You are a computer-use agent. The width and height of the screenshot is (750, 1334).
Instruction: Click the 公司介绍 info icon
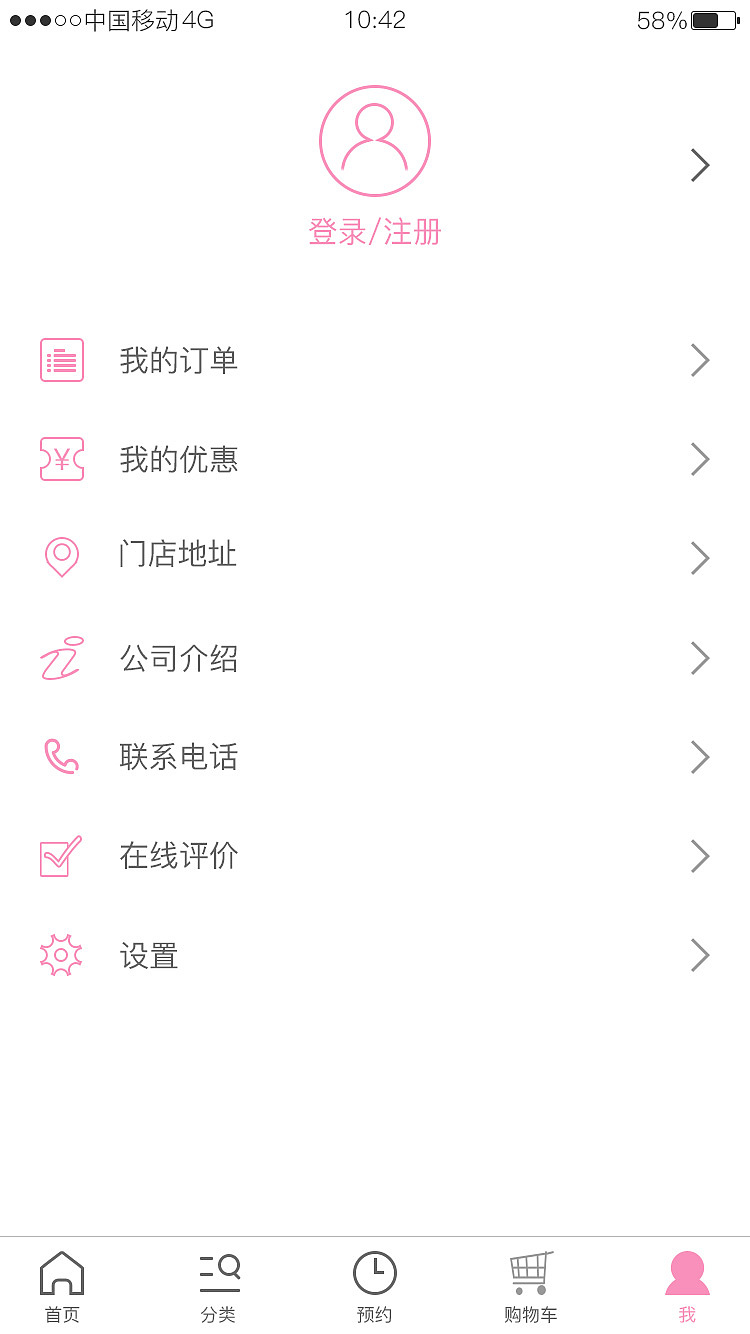click(x=61, y=657)
